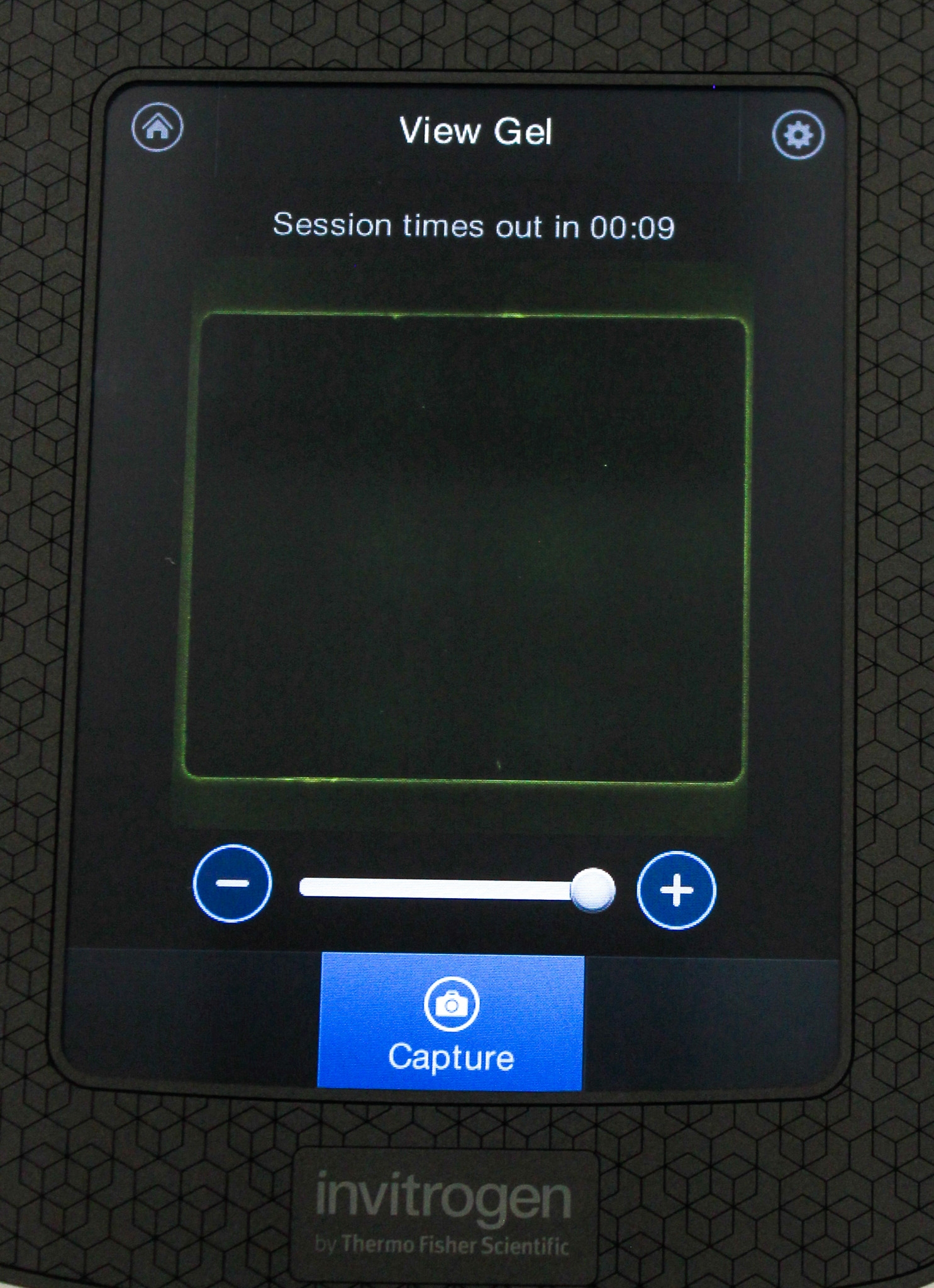Capture the gel image
Viewport: 934px width, 1288px height.
pos(450,1022)
